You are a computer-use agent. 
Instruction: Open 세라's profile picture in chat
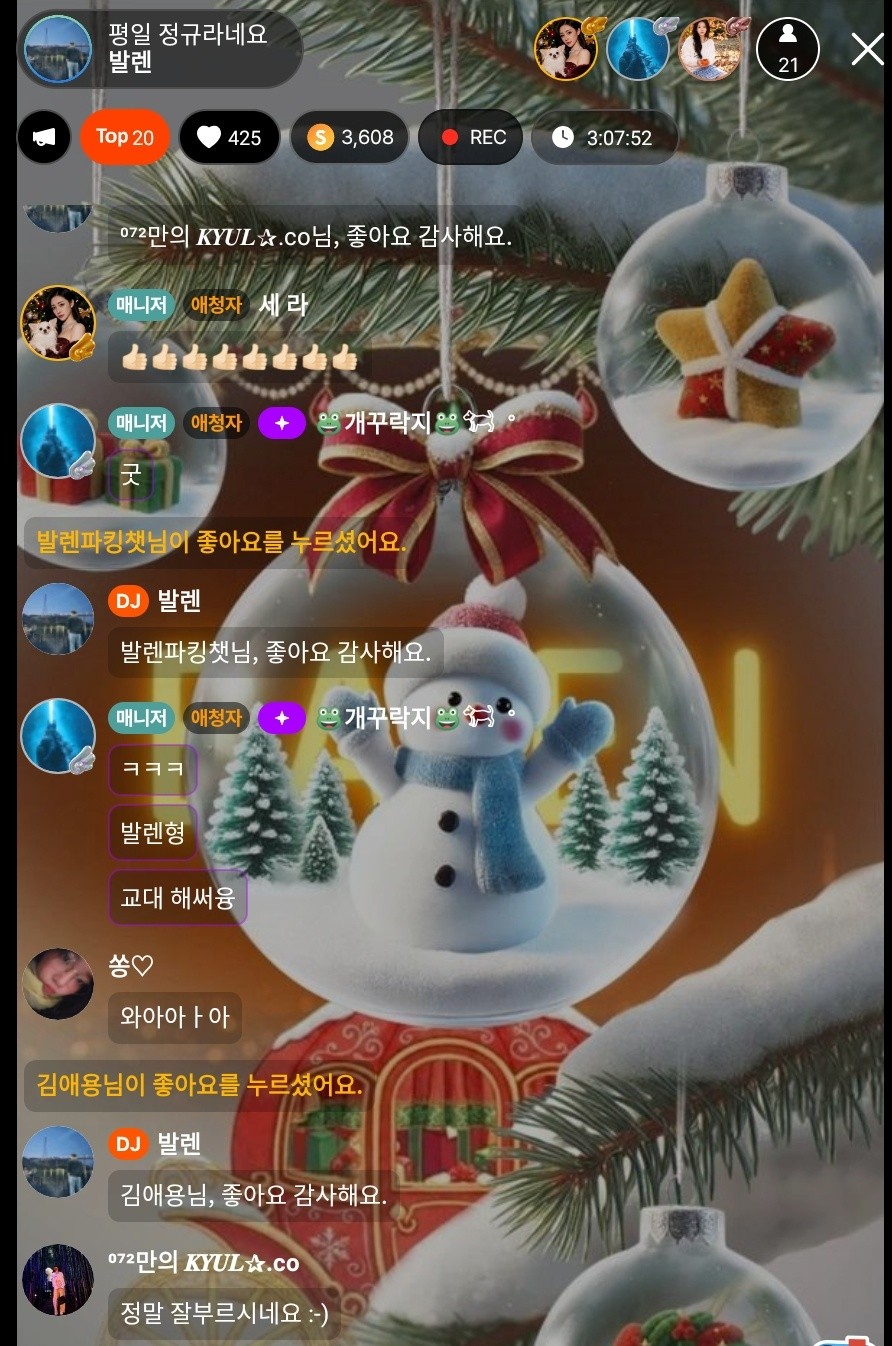coord(58,323)
